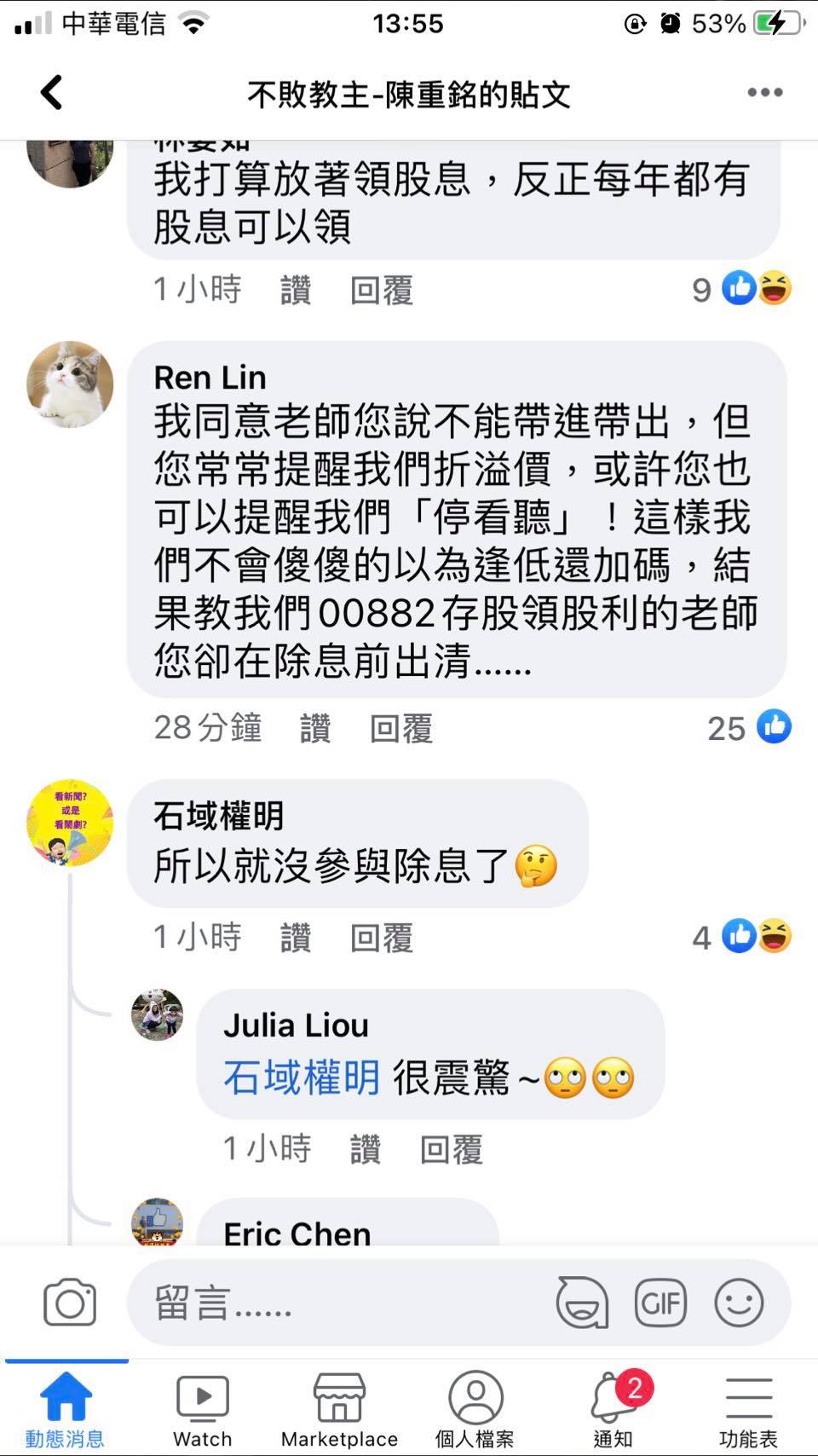The height and width of the screenshot is (1456, 818).
Task: Open the sticker picker in comment box
Action: click(582, 1303)
